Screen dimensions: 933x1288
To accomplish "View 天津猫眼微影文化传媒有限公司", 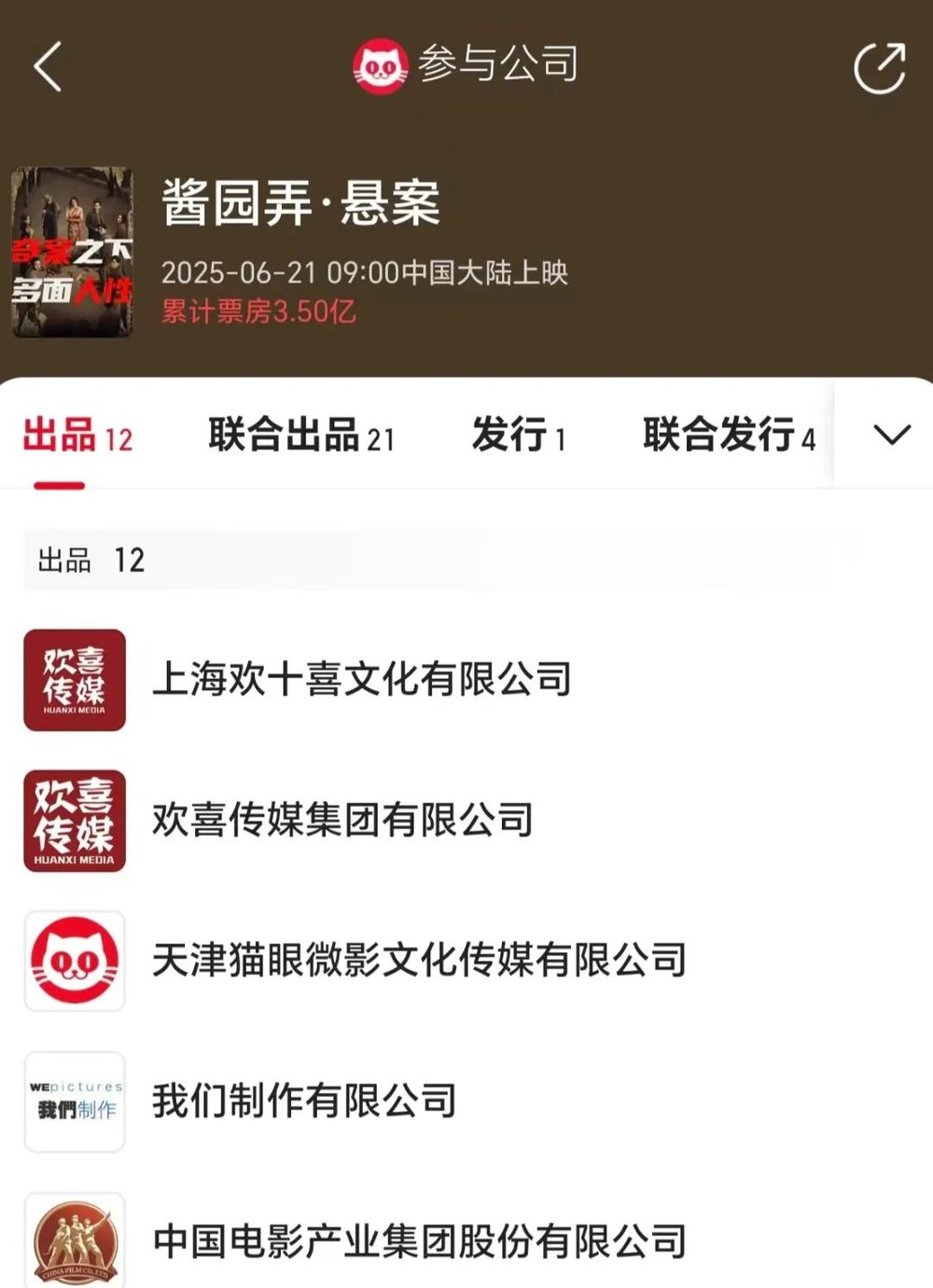I will coord(419,961).
